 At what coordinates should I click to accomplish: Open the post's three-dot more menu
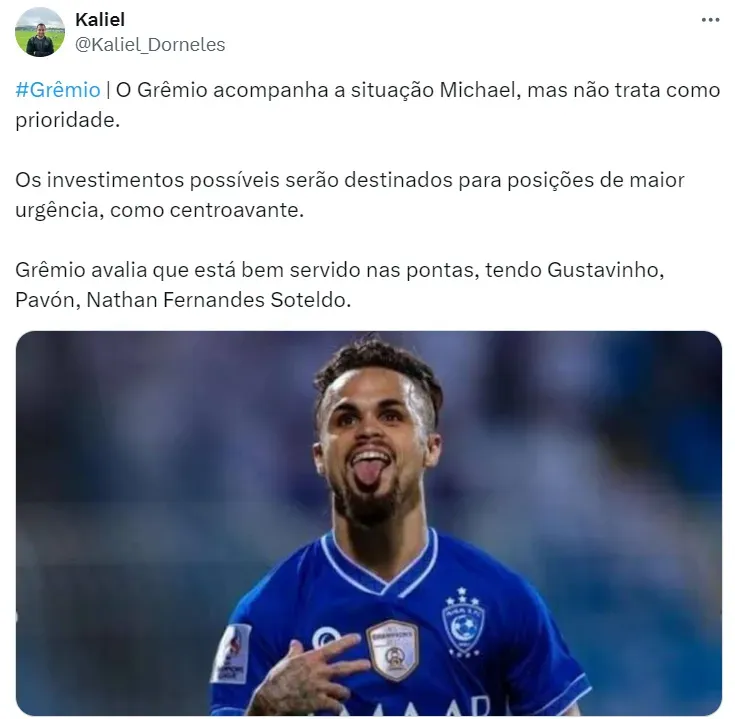pyautogui.click(x=710, y=20)
